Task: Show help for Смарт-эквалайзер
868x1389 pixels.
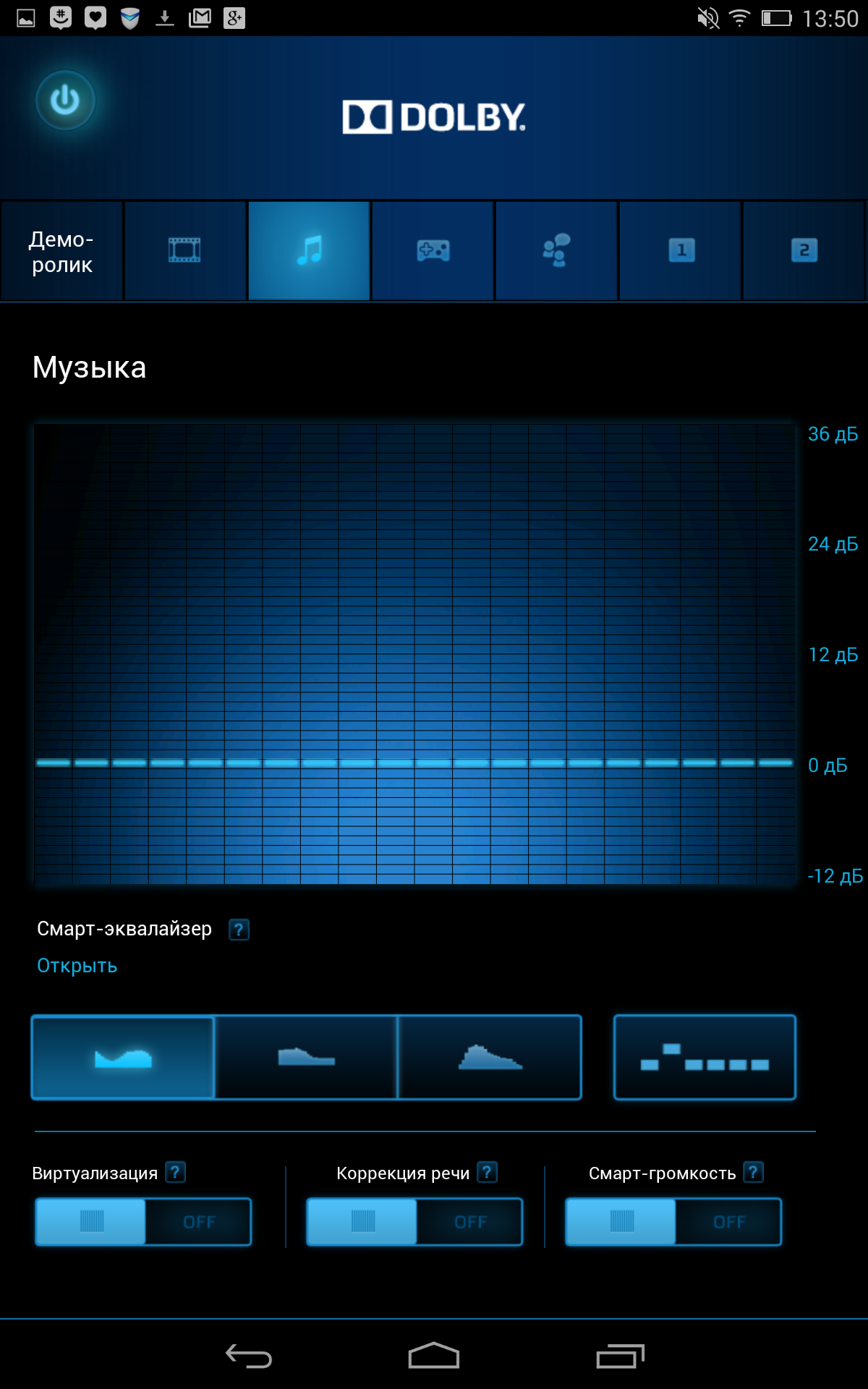Action: click(x=239, y=930)
